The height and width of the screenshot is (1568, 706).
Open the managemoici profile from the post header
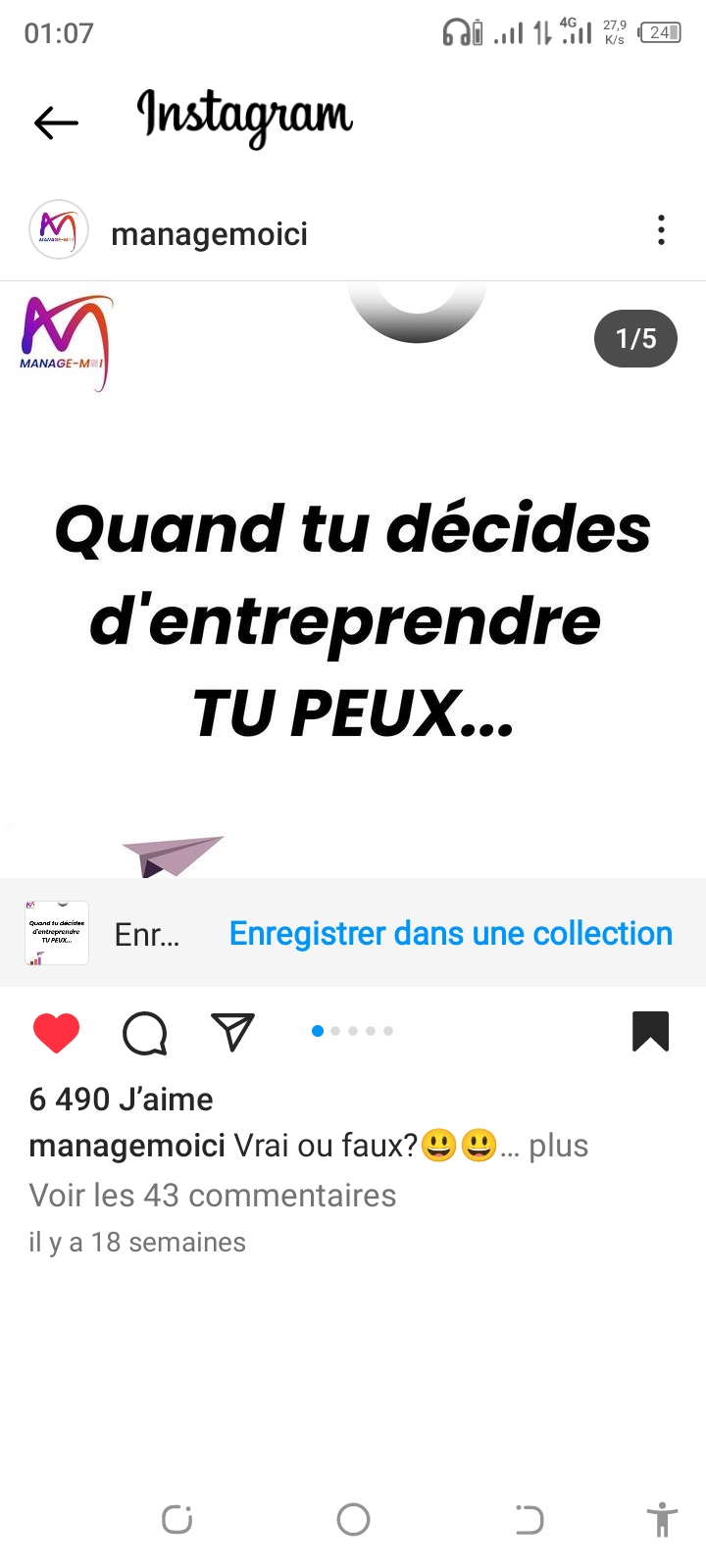(209, 234)
